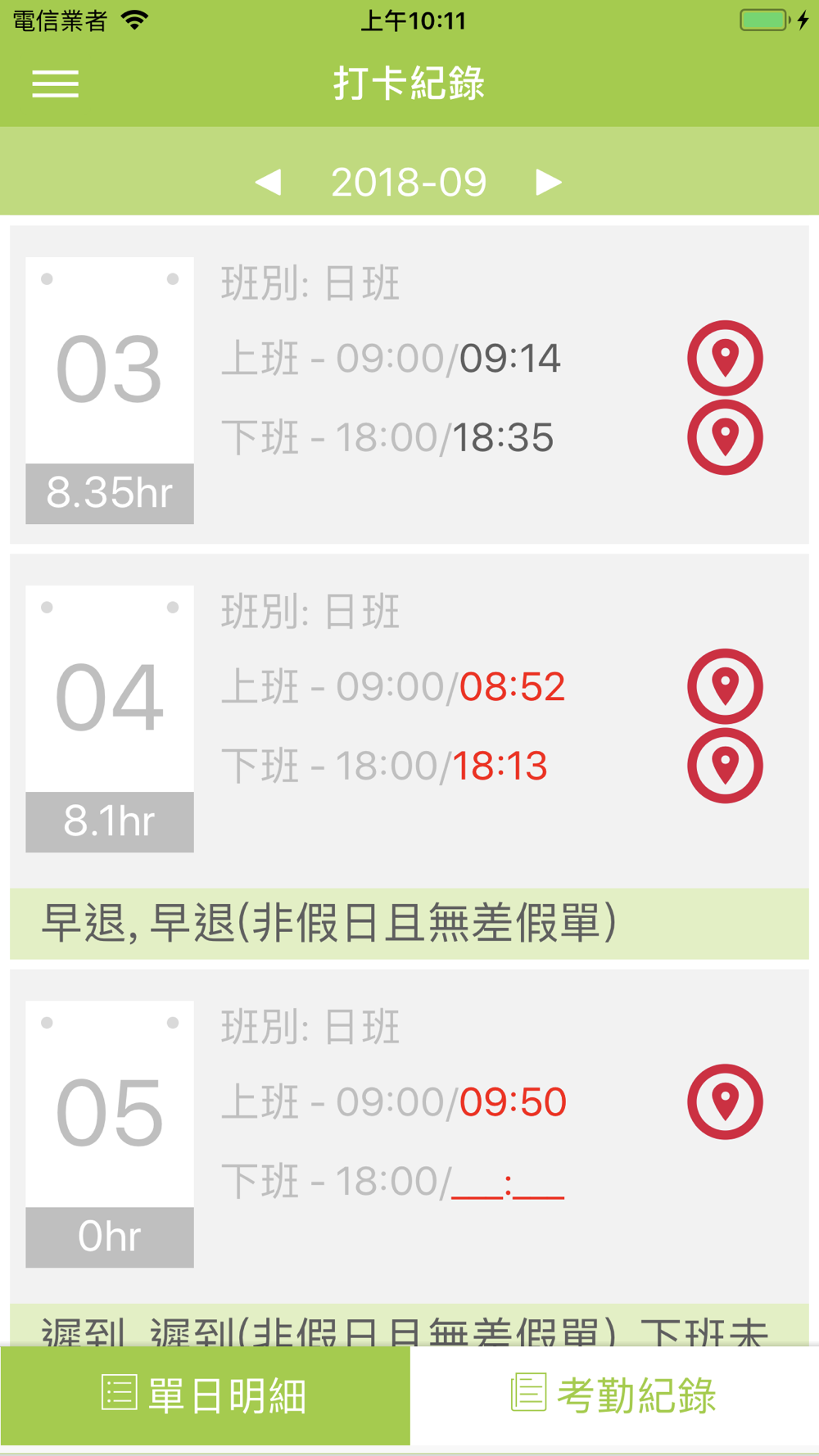Show clock-out location for 18:35 on the 03rd
Image resolution: width=819 pixels, height=1456 pixels.
click(725, 437)
